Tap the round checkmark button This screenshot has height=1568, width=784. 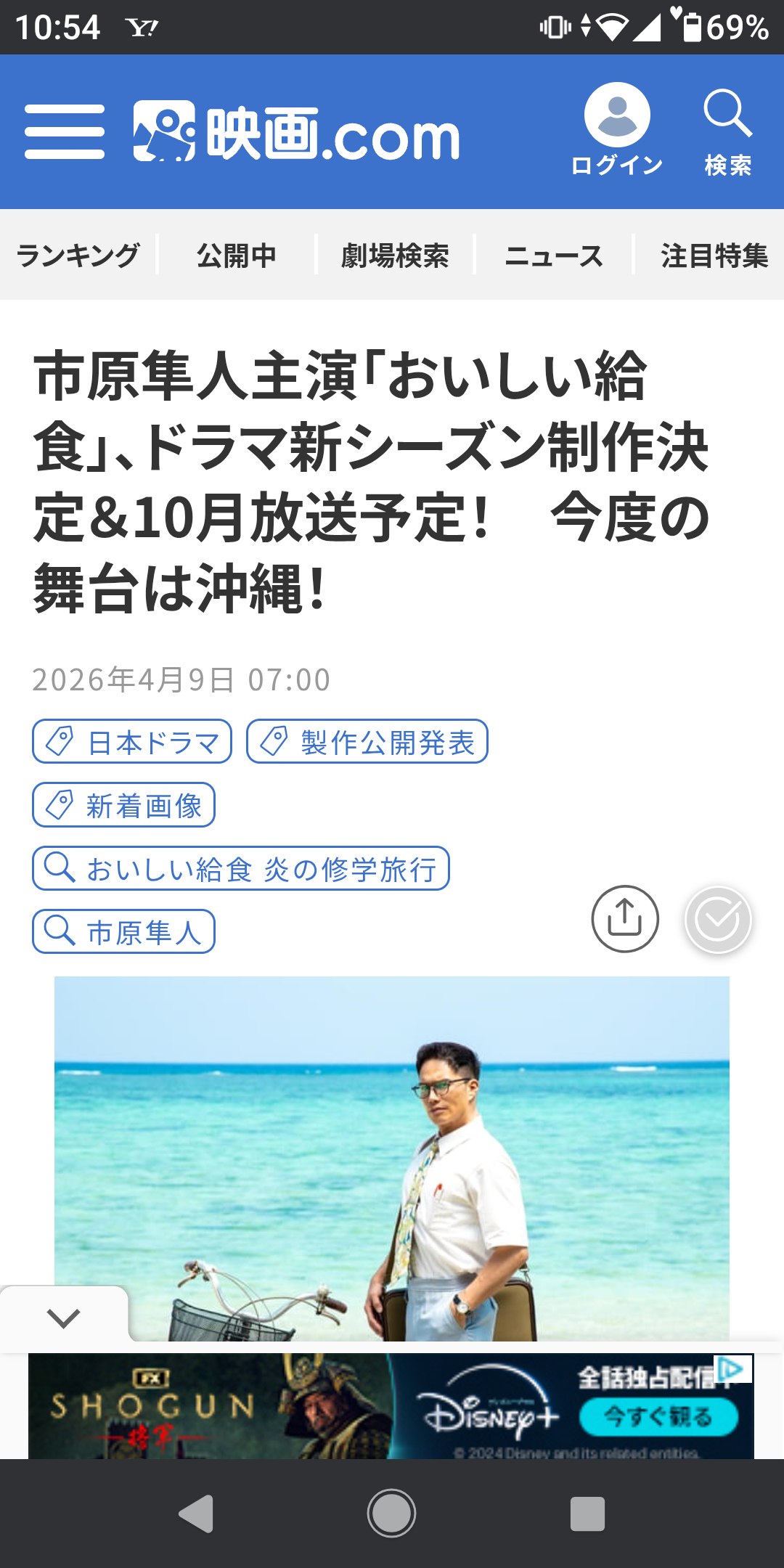(x=718, y=920)
